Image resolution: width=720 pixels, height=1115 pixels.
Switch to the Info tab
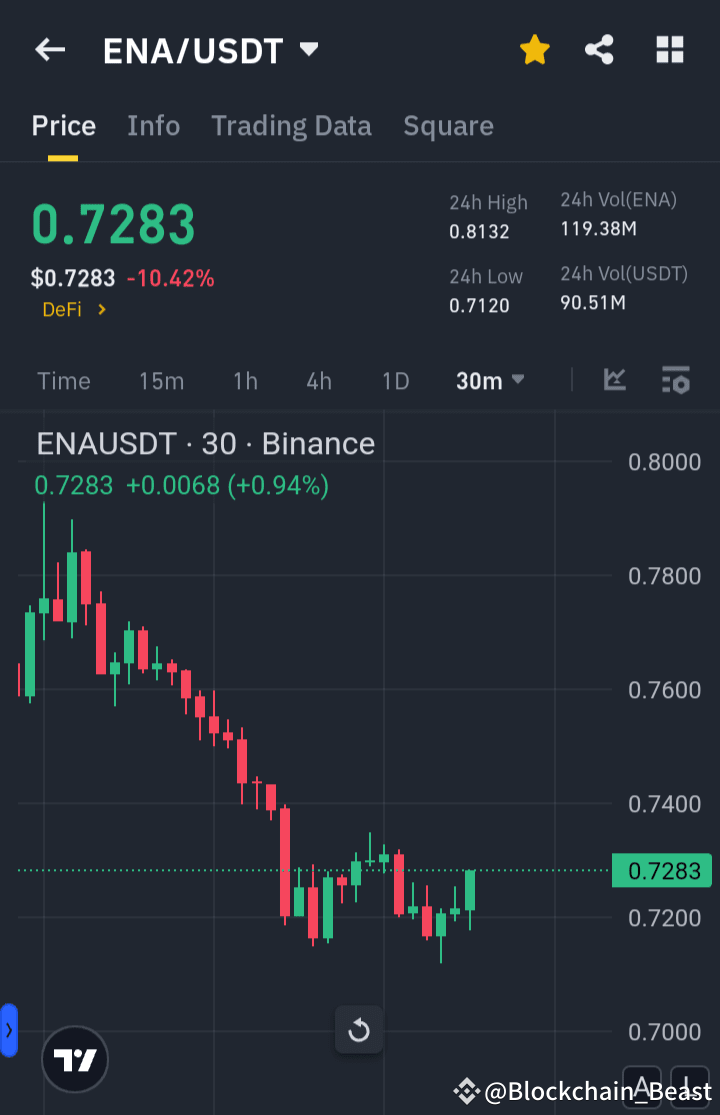pyautogui.click(x=153, y=126)
